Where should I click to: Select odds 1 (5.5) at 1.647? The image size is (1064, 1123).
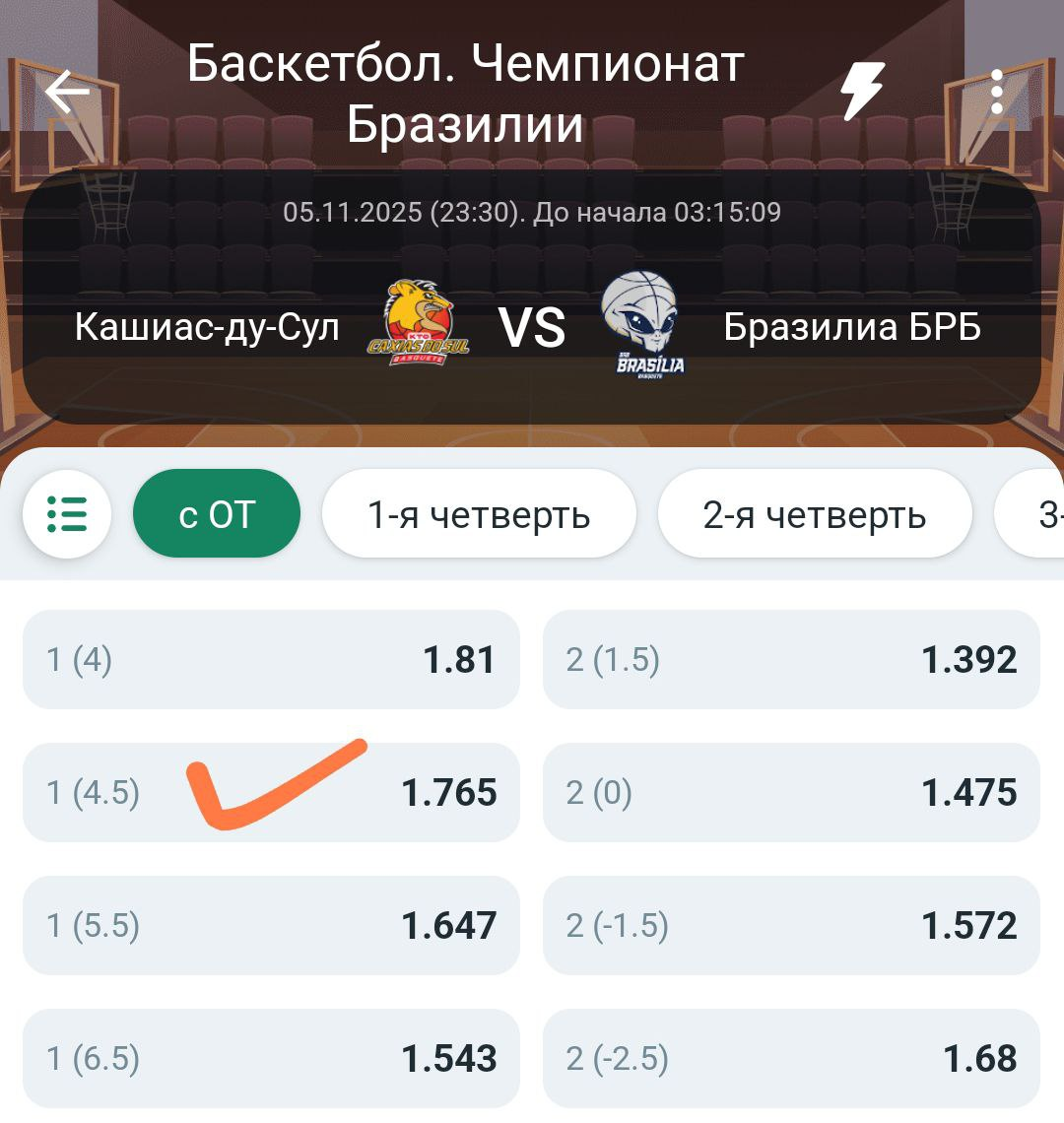(271, 925)
